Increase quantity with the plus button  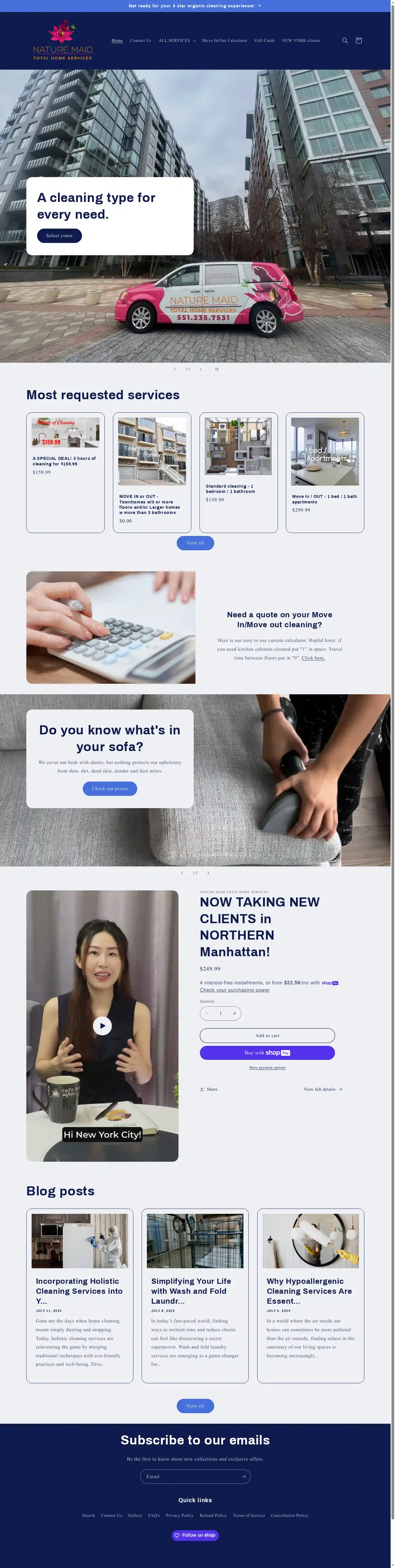234,1014
